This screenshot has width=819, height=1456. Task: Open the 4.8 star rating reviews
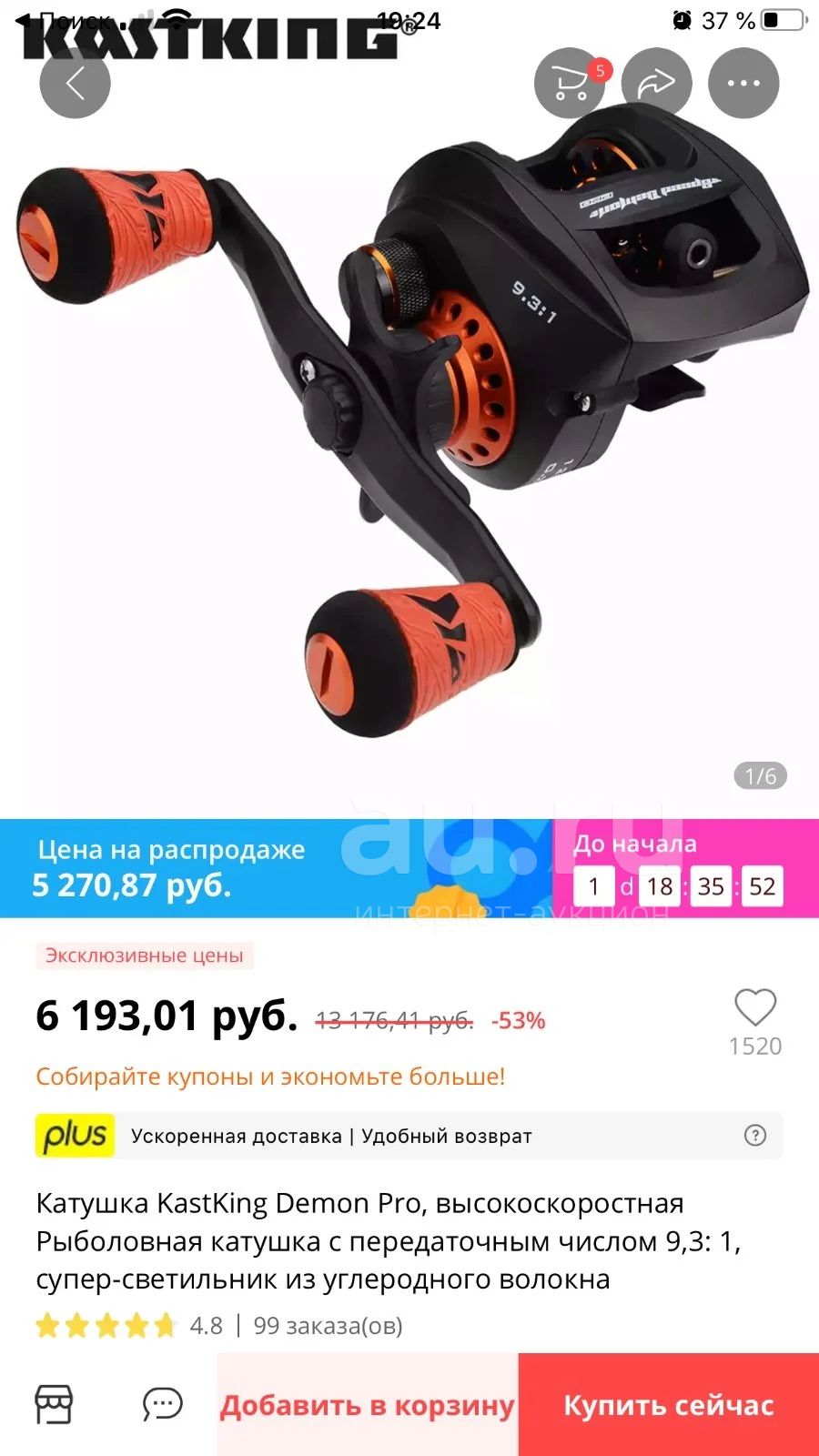[128, 1325]
